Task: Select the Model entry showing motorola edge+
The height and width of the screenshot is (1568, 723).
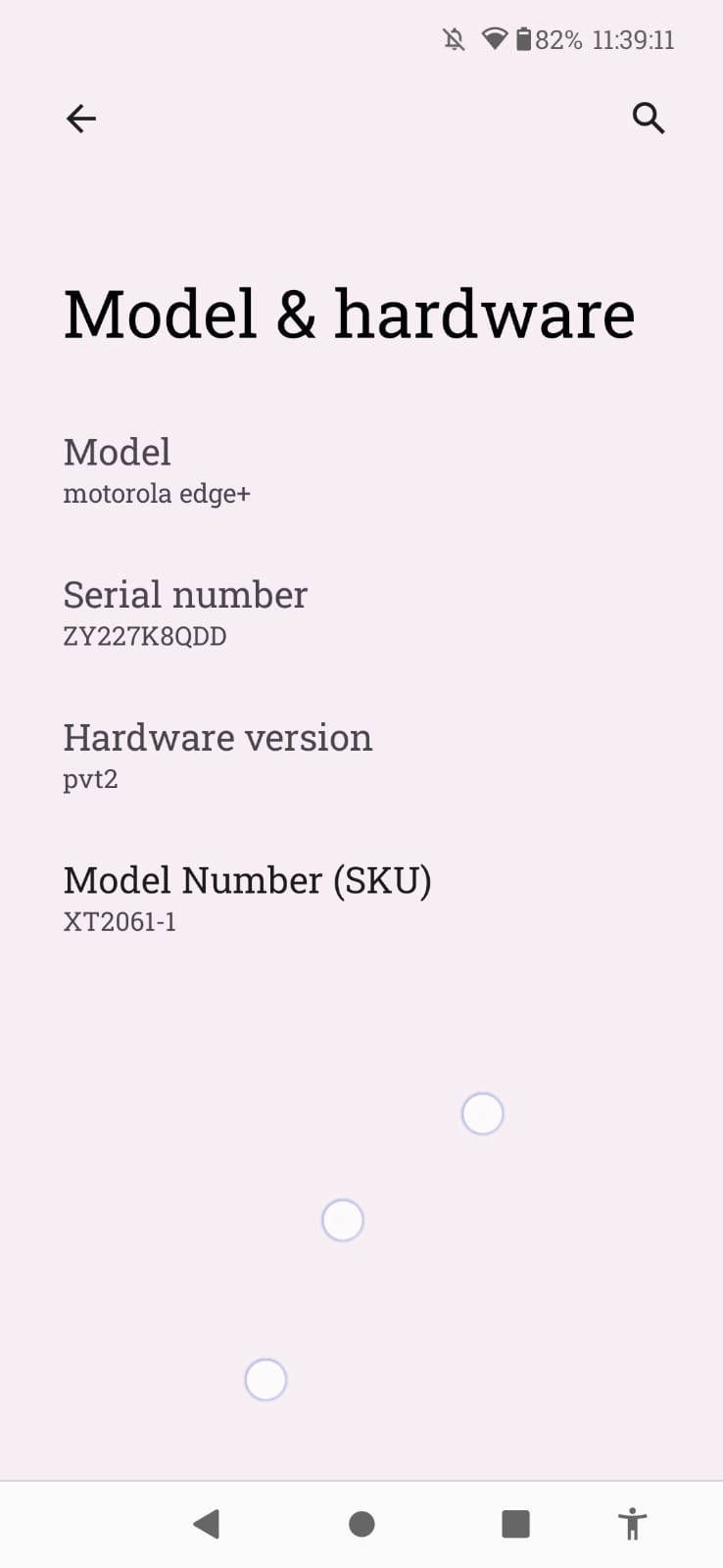Action: [157, 470]
